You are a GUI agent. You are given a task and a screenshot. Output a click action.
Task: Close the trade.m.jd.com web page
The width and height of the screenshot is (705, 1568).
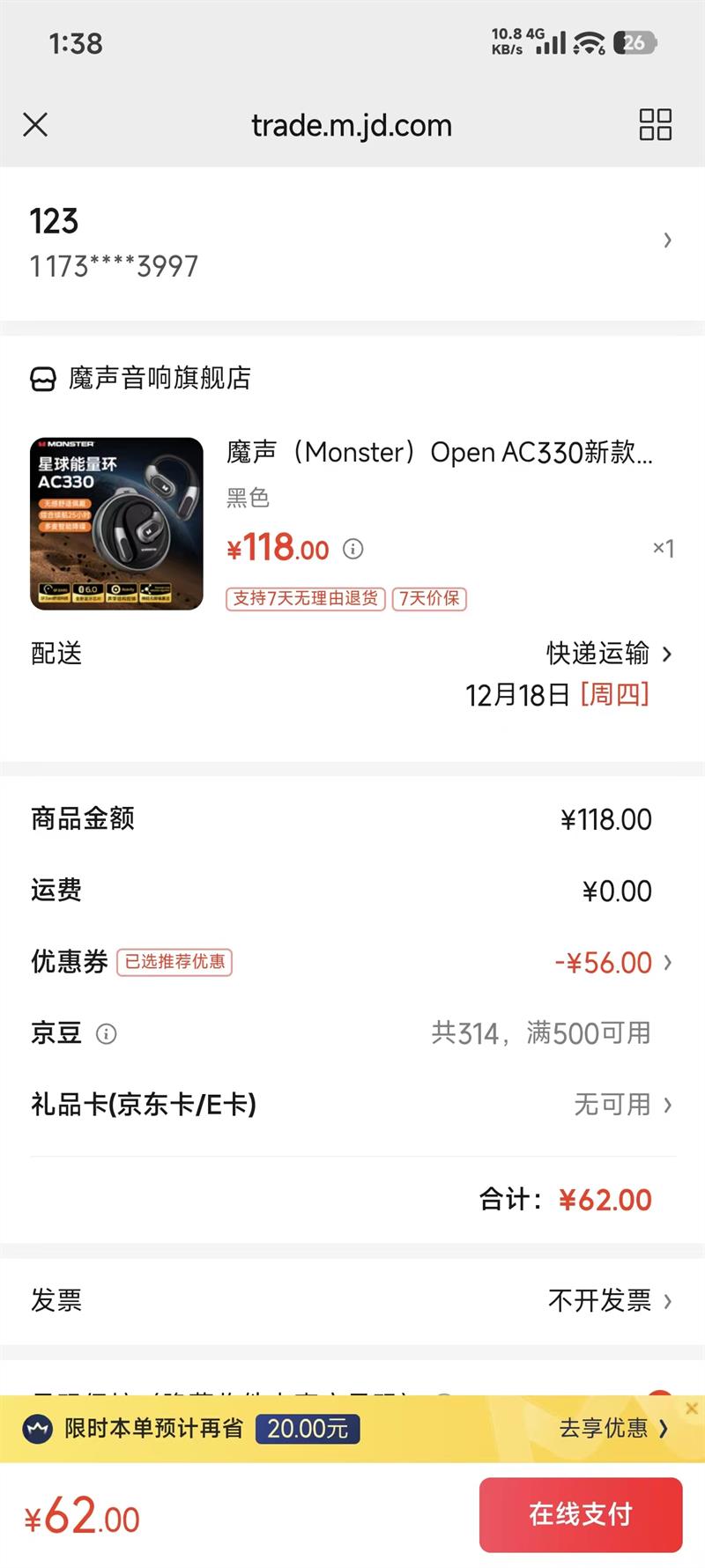(35, 124)
